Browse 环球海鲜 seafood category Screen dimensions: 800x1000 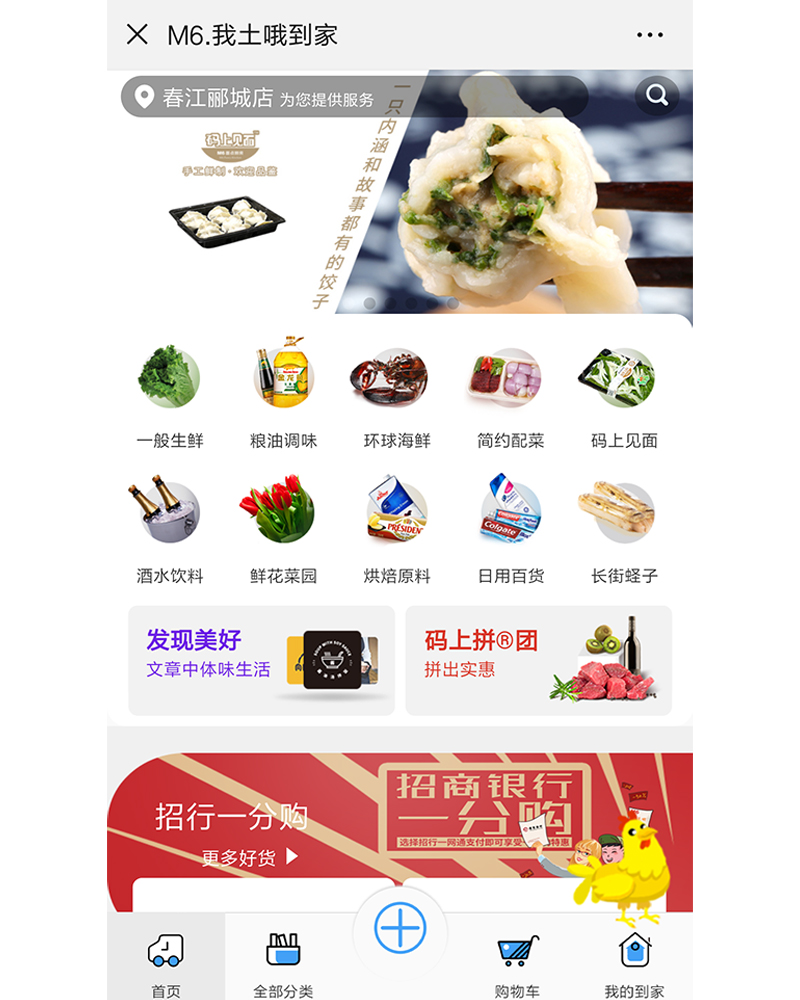pyautogui.click(x=397, y=397)
